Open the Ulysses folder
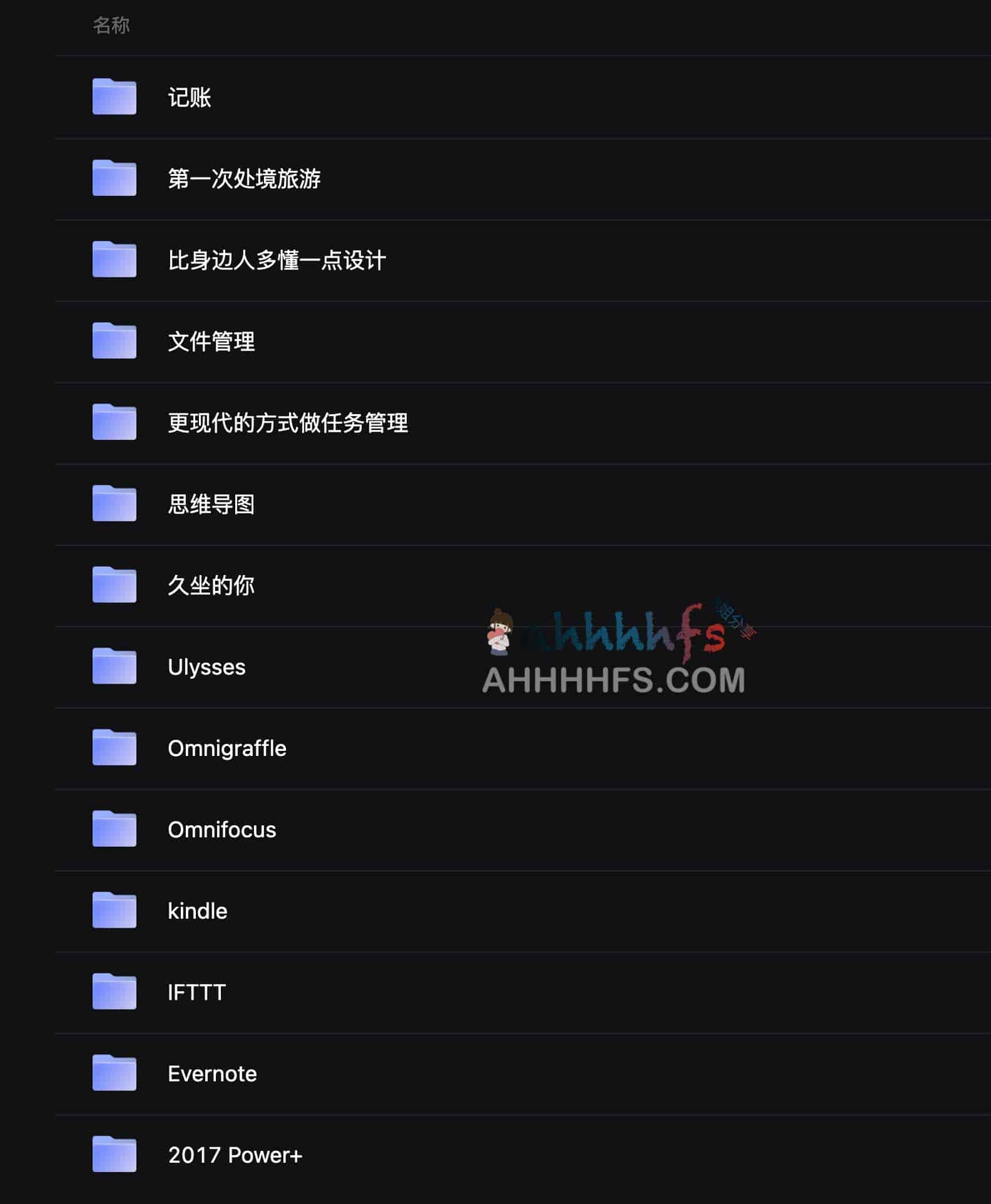The height and width of the screenshot is (1204, 991). tap(206, 667)
